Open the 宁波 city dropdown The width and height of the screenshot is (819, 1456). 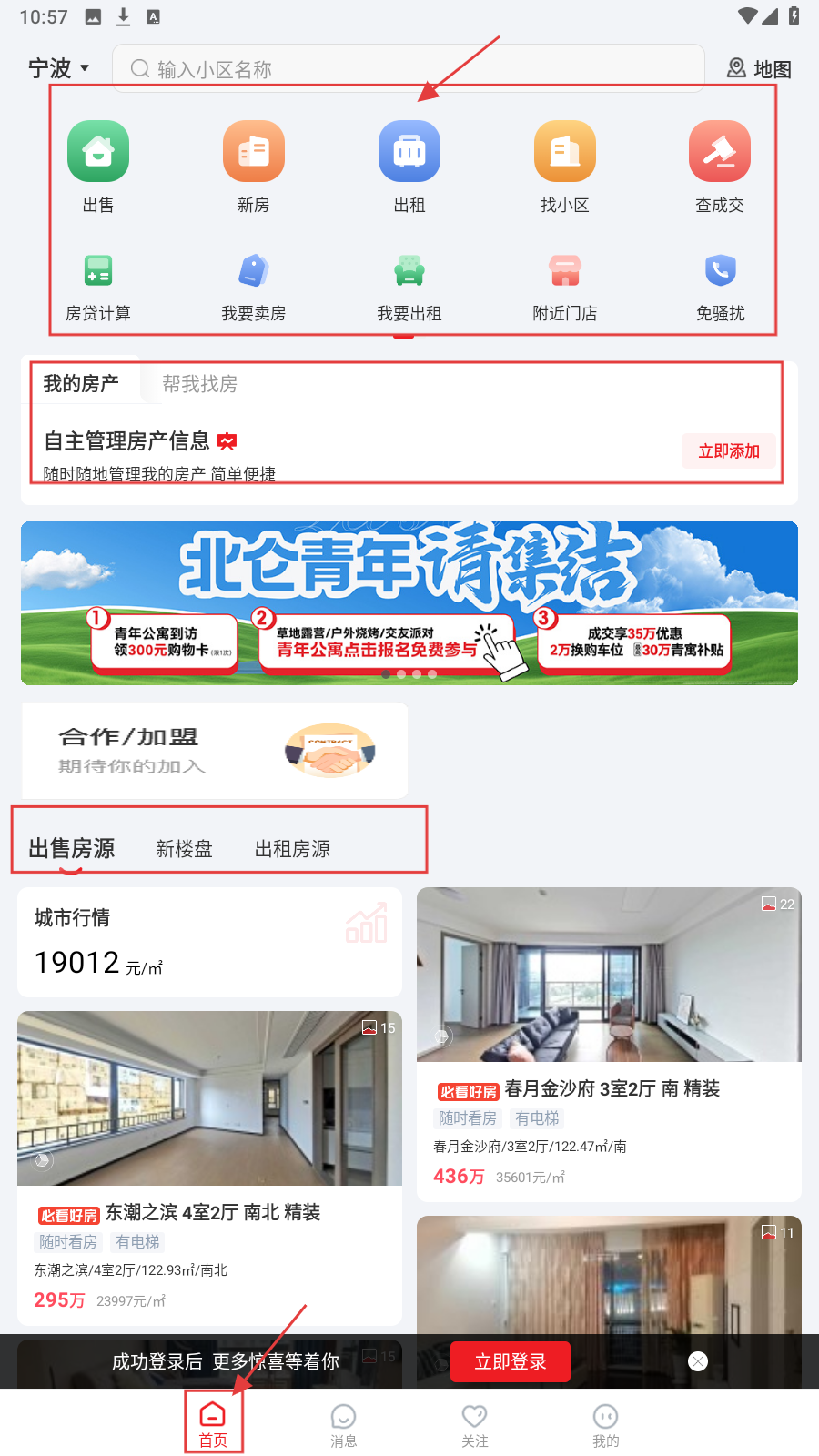click(59, 68)
